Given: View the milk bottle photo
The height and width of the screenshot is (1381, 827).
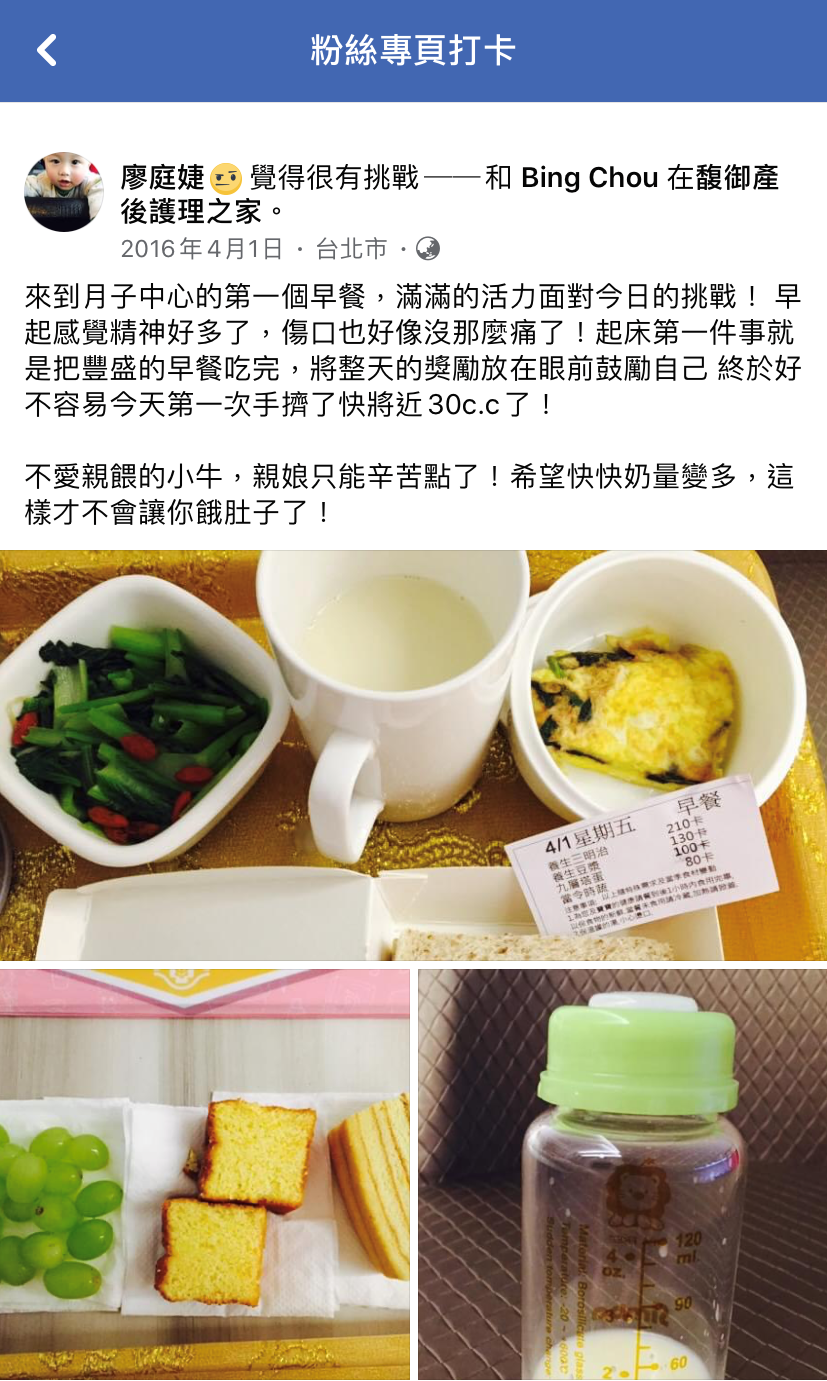Looking at the screenshot, I should 622,1175.
